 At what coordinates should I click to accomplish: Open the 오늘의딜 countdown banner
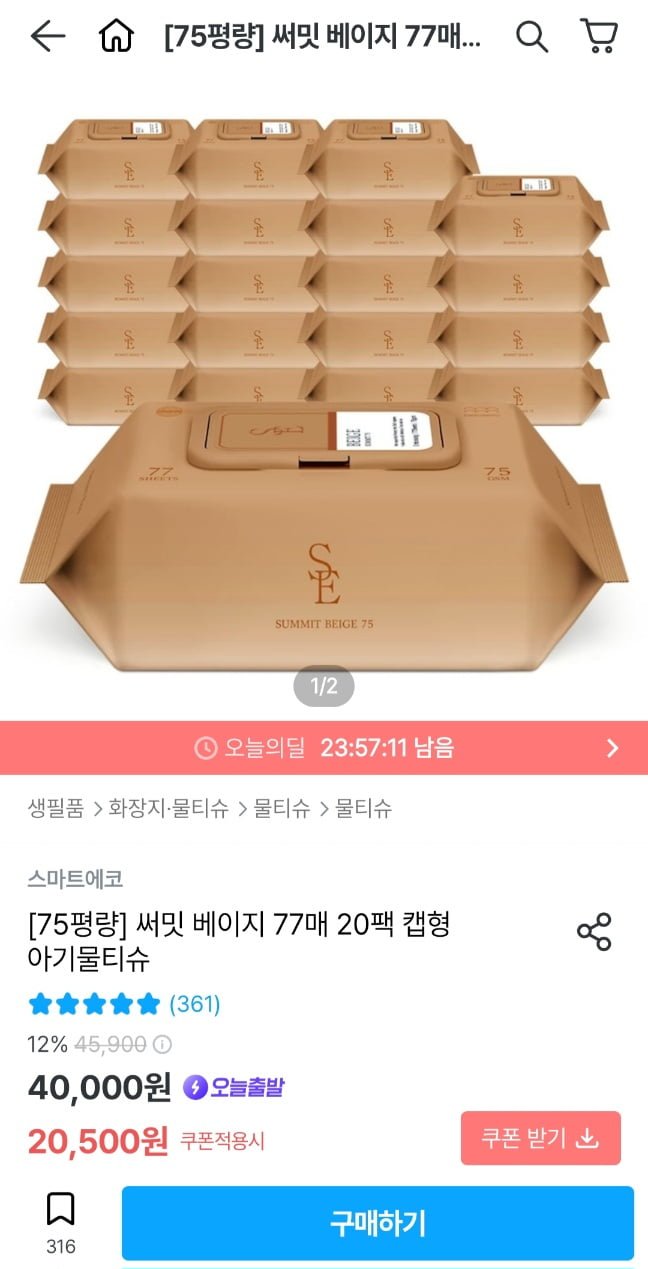[324, 747]
